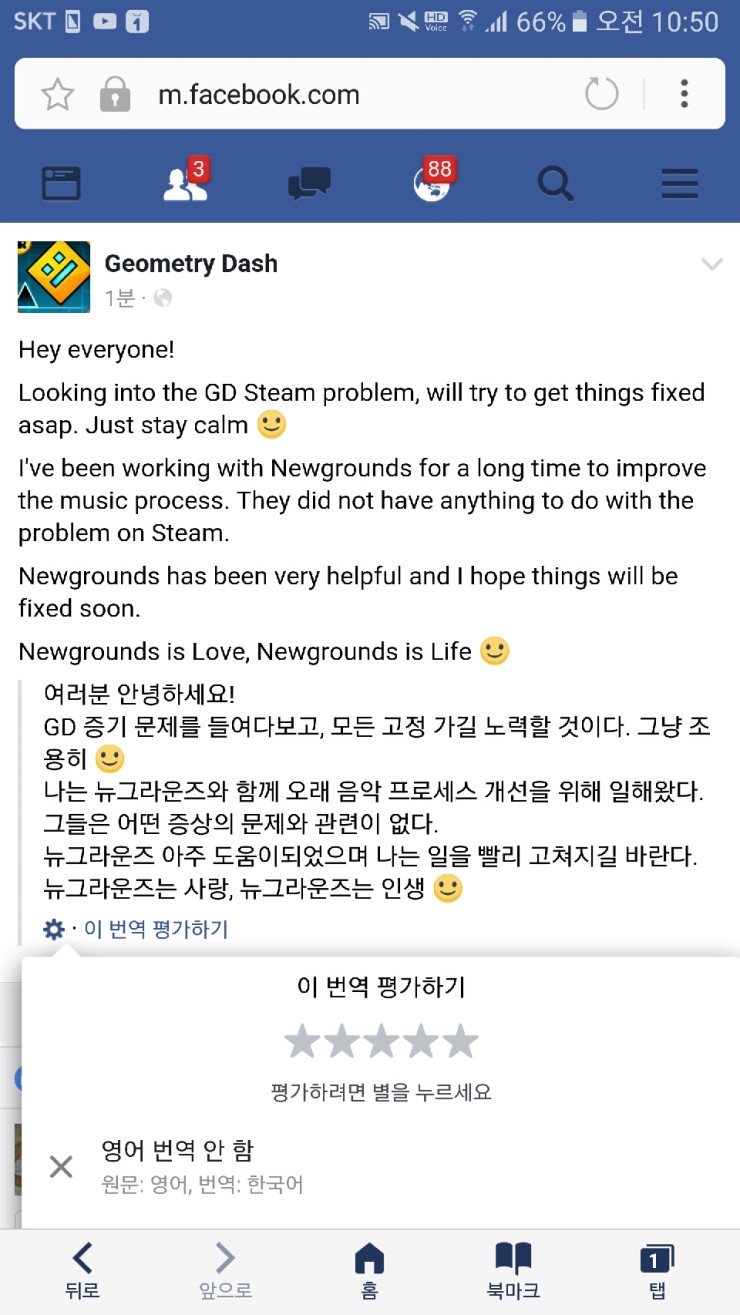740x1315 pixels.
Task: Tap the '이 번역 평가하기' link
Action: pyautogui.click(x=156, y=930)
